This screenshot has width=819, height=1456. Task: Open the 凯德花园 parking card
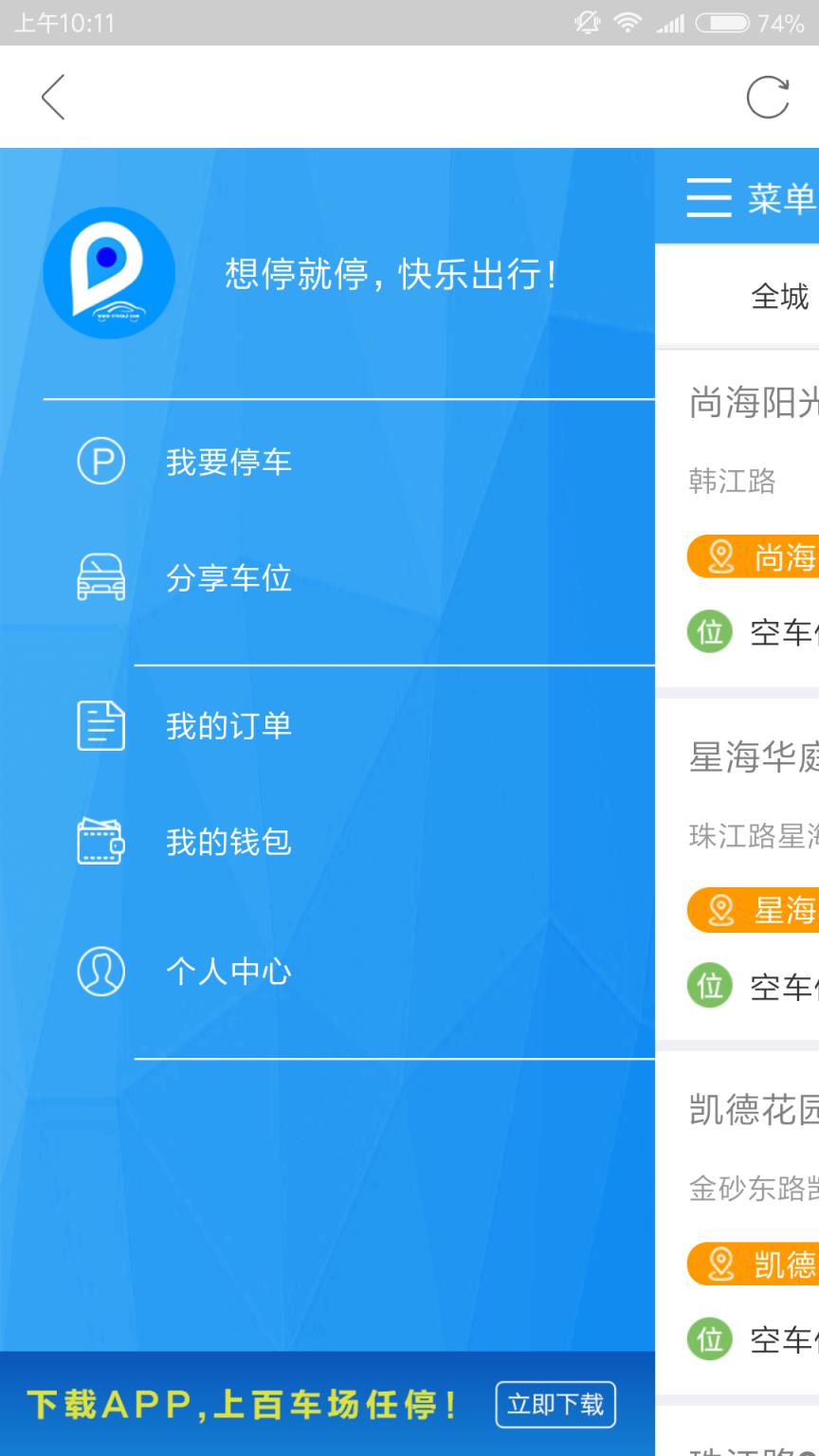point(753,1111)
